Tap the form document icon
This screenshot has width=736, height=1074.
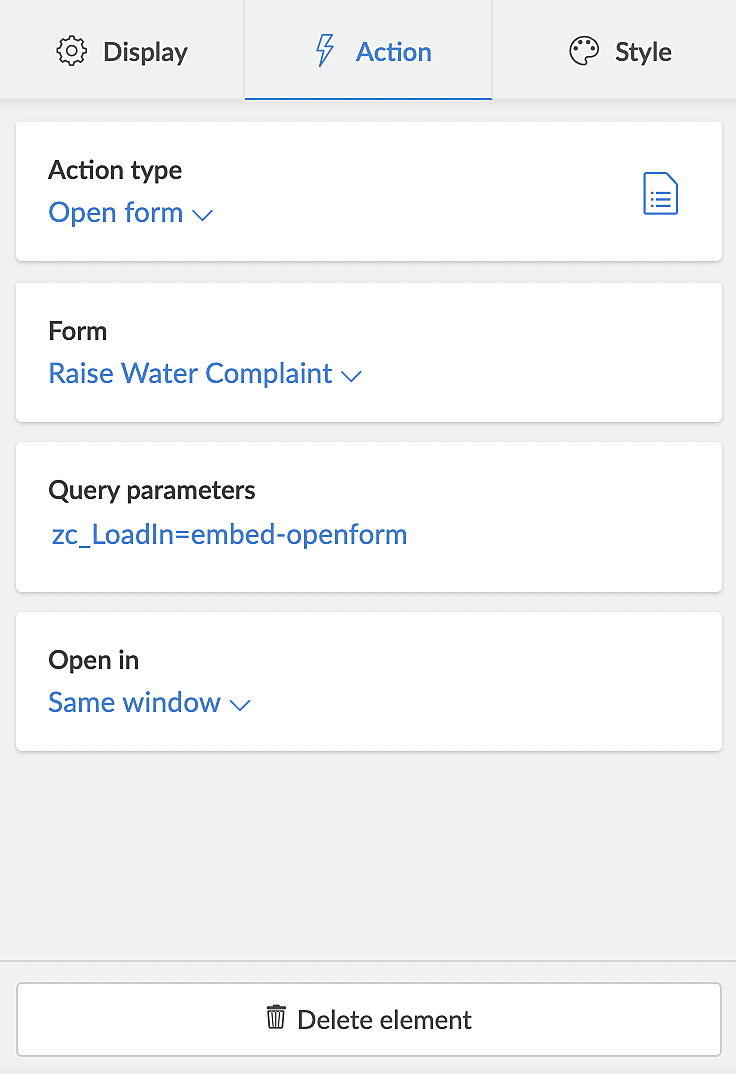(x=660, y=193)
